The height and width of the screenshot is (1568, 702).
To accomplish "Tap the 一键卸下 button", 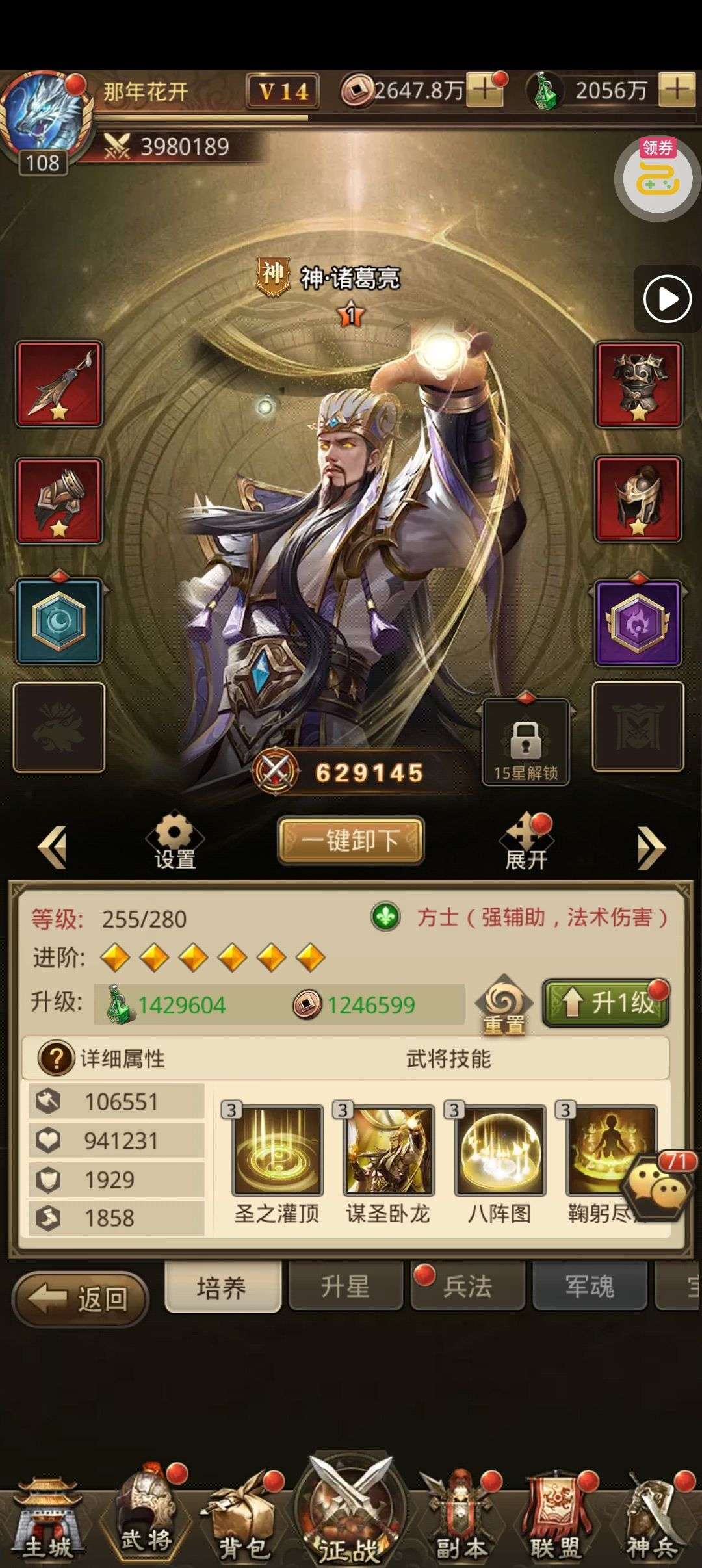I will point(351,841).
